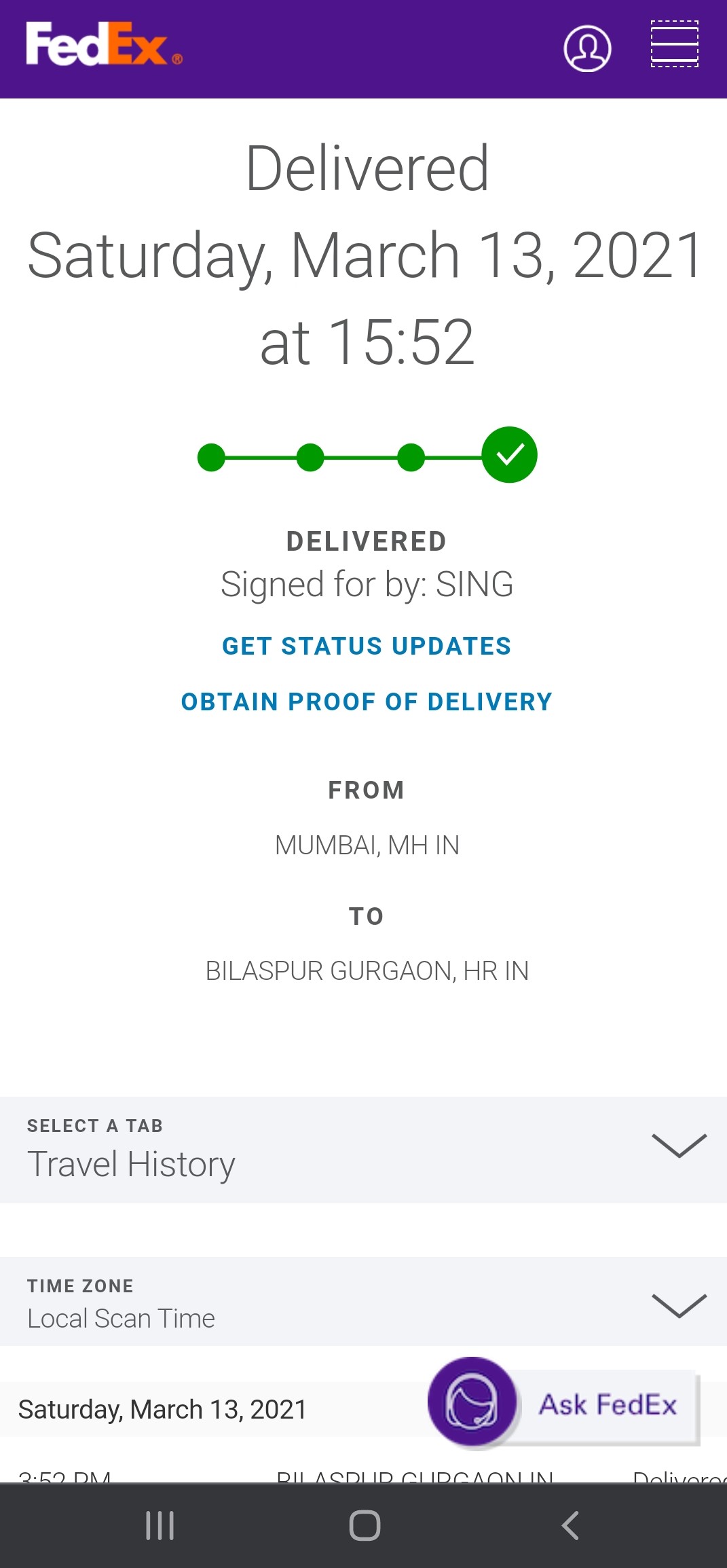Open Obtain Proof of Delivery link

(367, 701)
